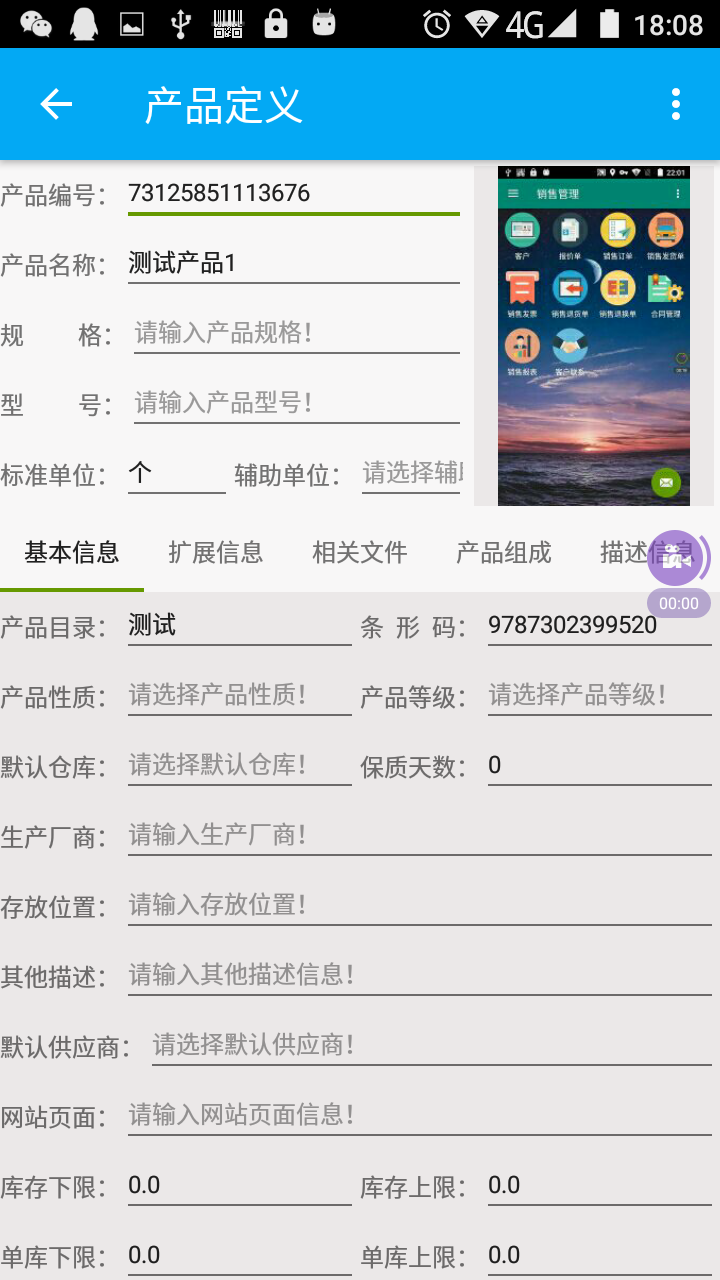Enter the 存放位置 storage location
This screenshot has height=1280, width=720.
418,905
